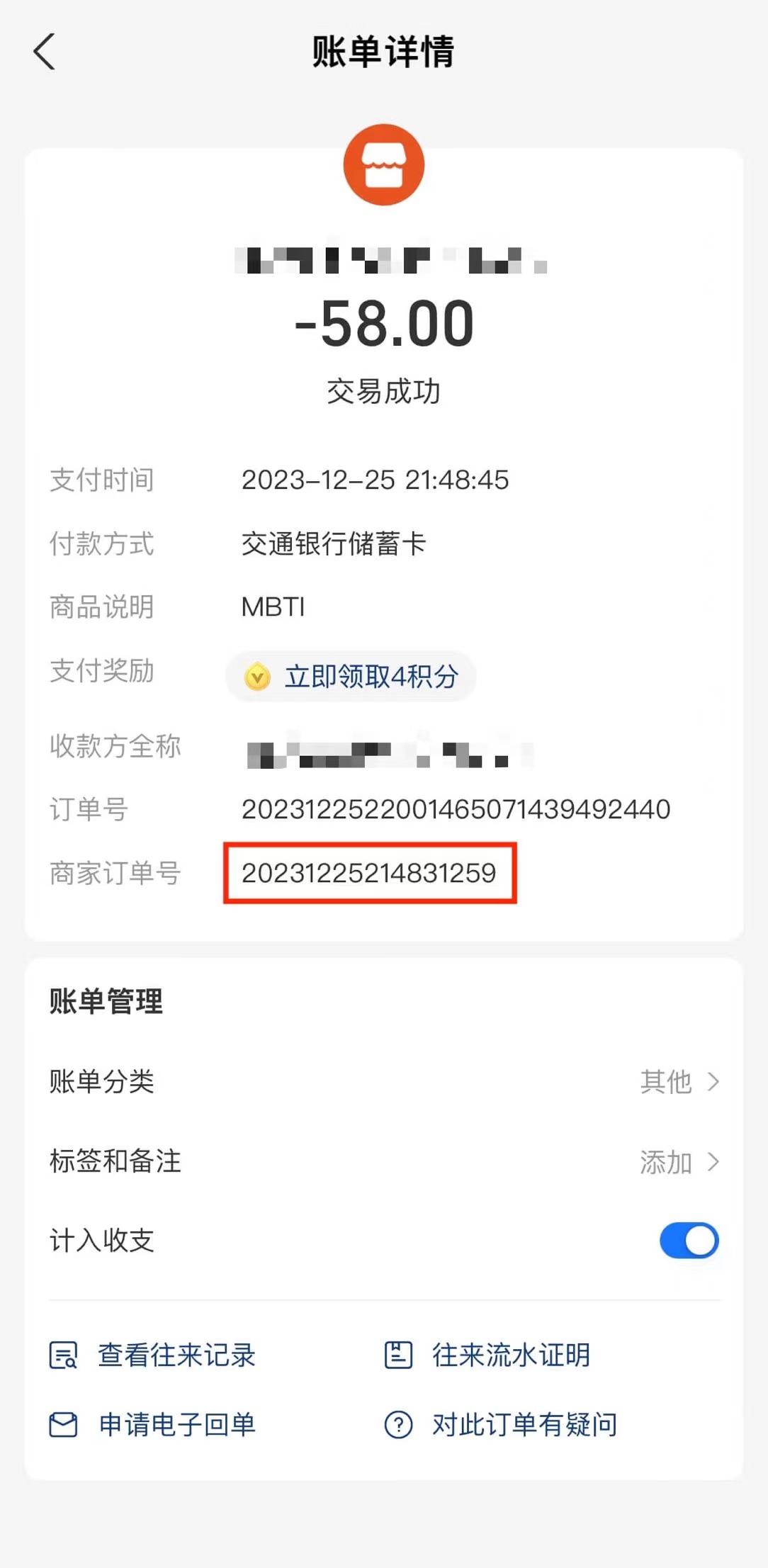
Task: Open the orange merchant shop icon
Action: tap(384, 165)
